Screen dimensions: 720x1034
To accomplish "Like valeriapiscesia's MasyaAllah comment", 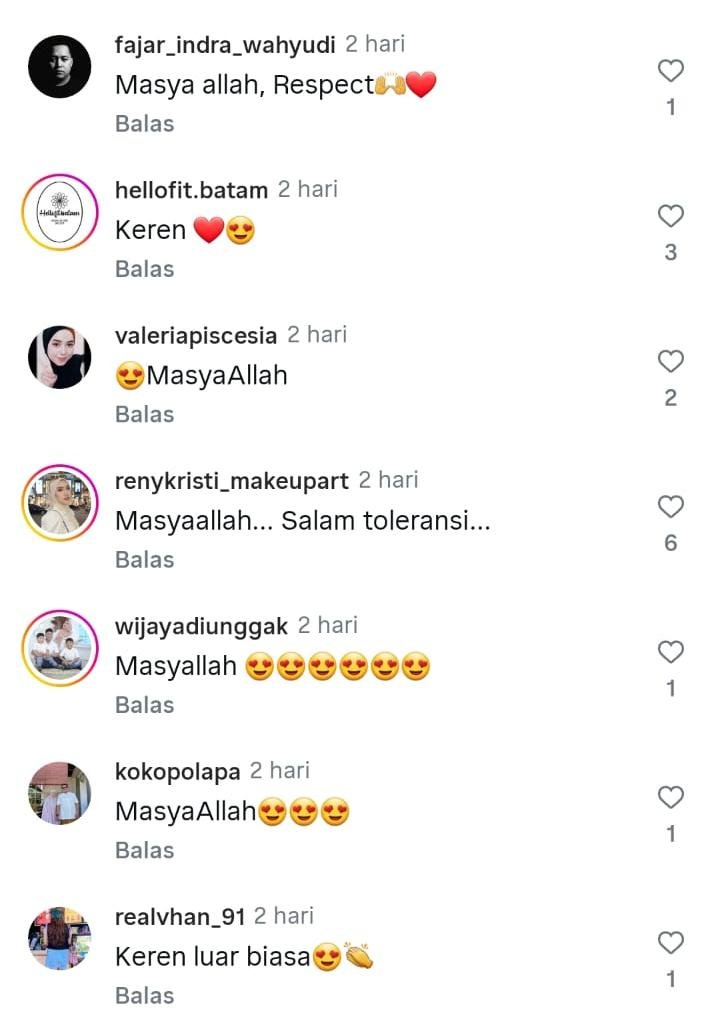I will pyautogui.click(x=671, y=361).
